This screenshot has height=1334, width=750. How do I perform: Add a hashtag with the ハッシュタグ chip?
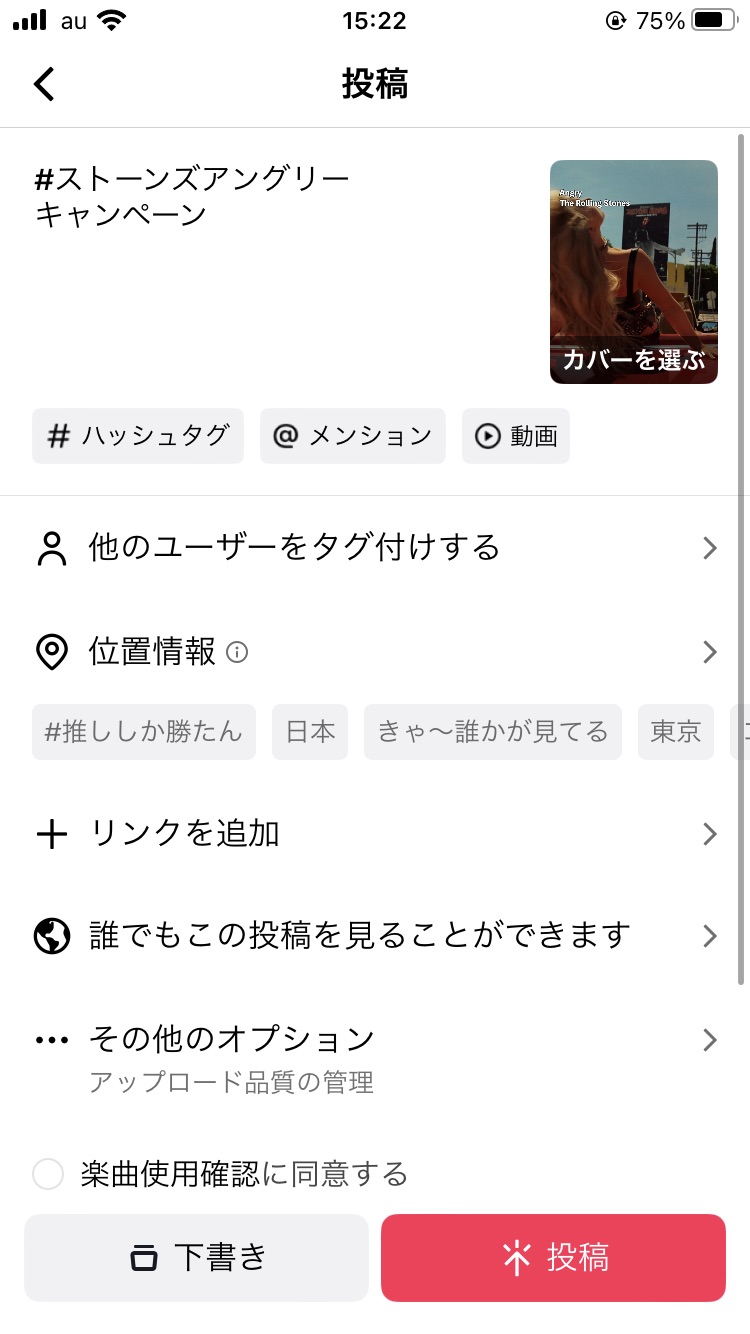coord(138,436)
